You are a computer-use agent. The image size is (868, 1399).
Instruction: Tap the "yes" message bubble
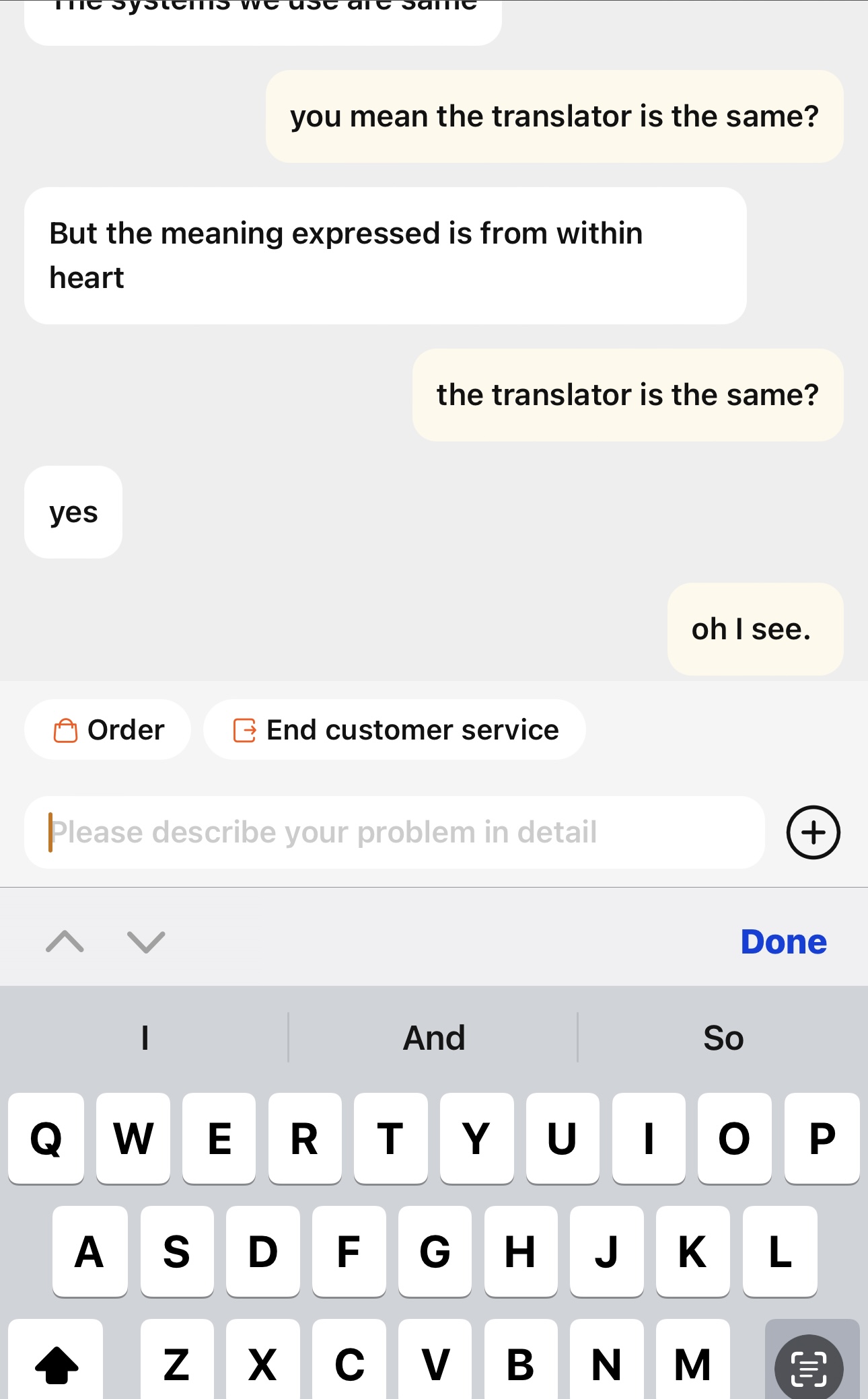(73, 512)
